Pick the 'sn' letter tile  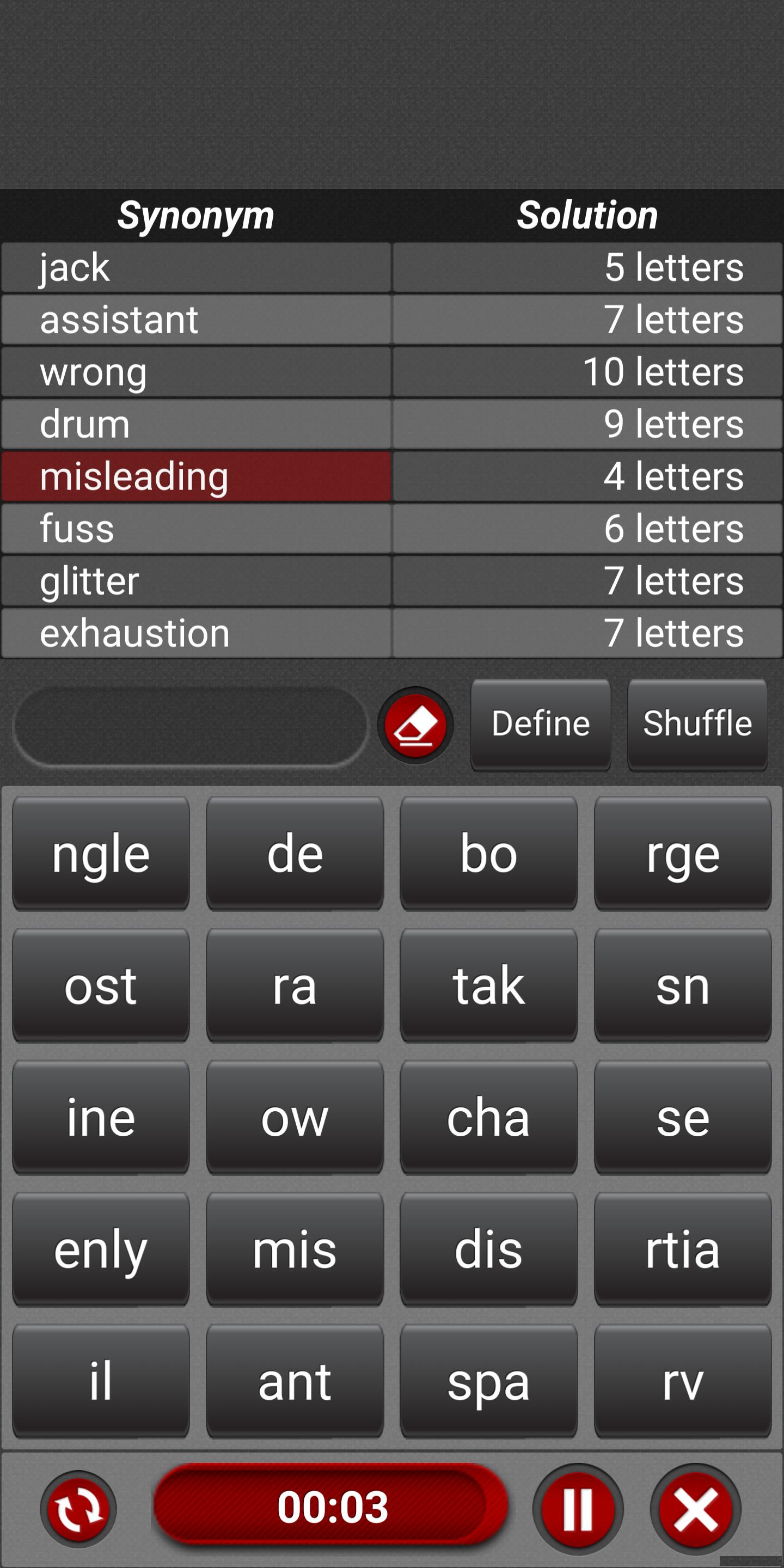tap(682, 984)
